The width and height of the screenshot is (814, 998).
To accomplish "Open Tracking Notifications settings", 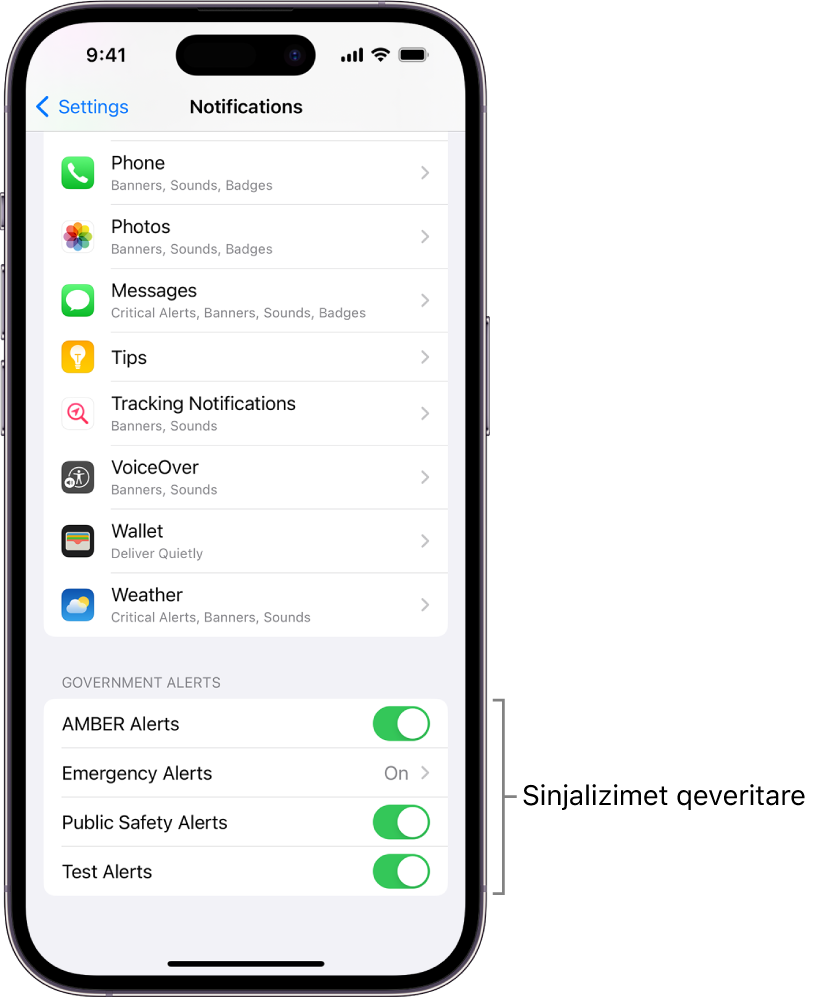I will coord(245,414).
